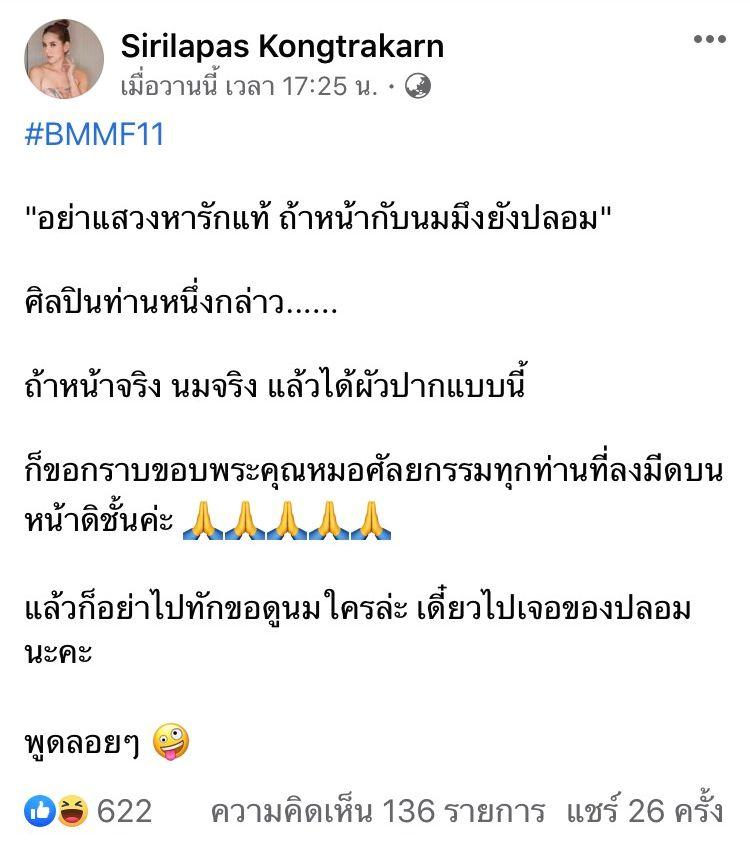Open the 136 comments
The image size is (750, 849).
tap(377, 810)
